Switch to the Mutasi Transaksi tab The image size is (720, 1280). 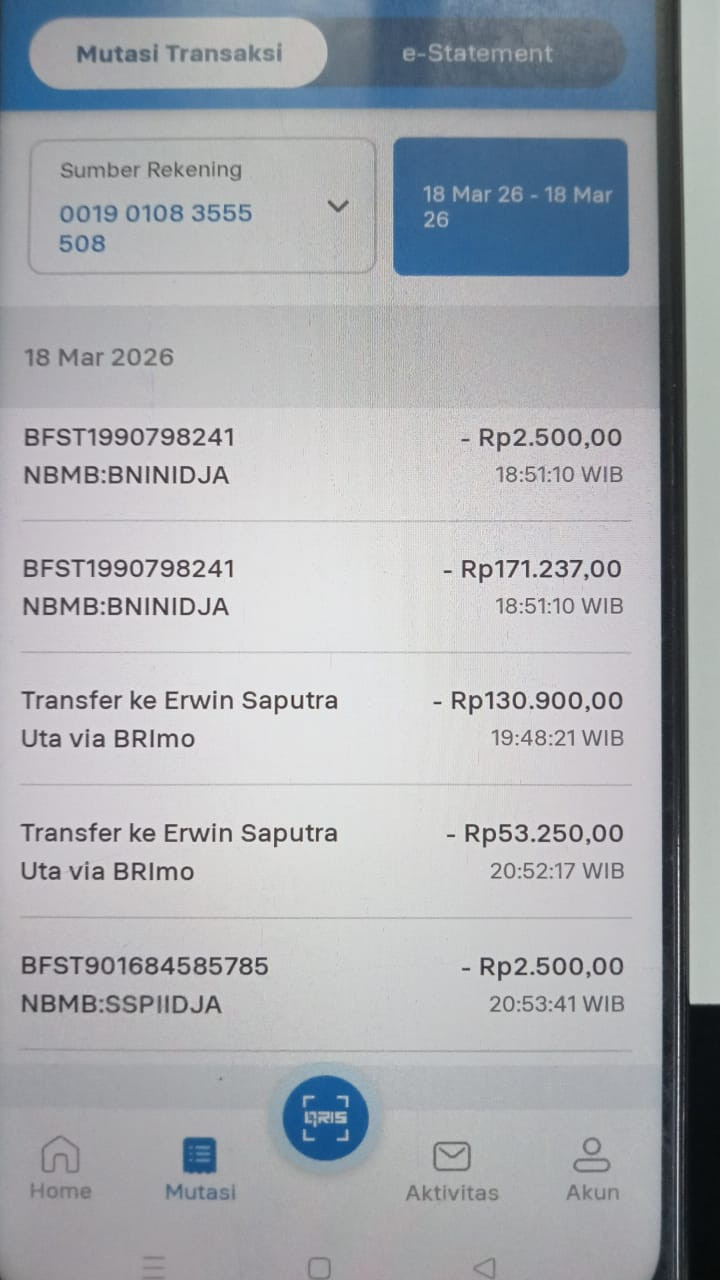click(179, 53)
